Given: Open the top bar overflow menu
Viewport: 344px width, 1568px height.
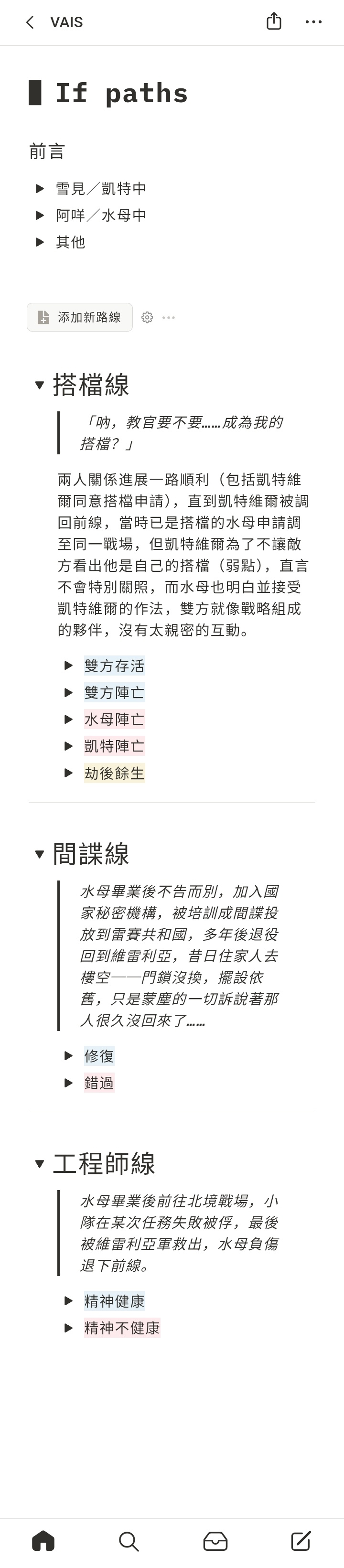Looking at the screenshot, I should pos(313,22).
